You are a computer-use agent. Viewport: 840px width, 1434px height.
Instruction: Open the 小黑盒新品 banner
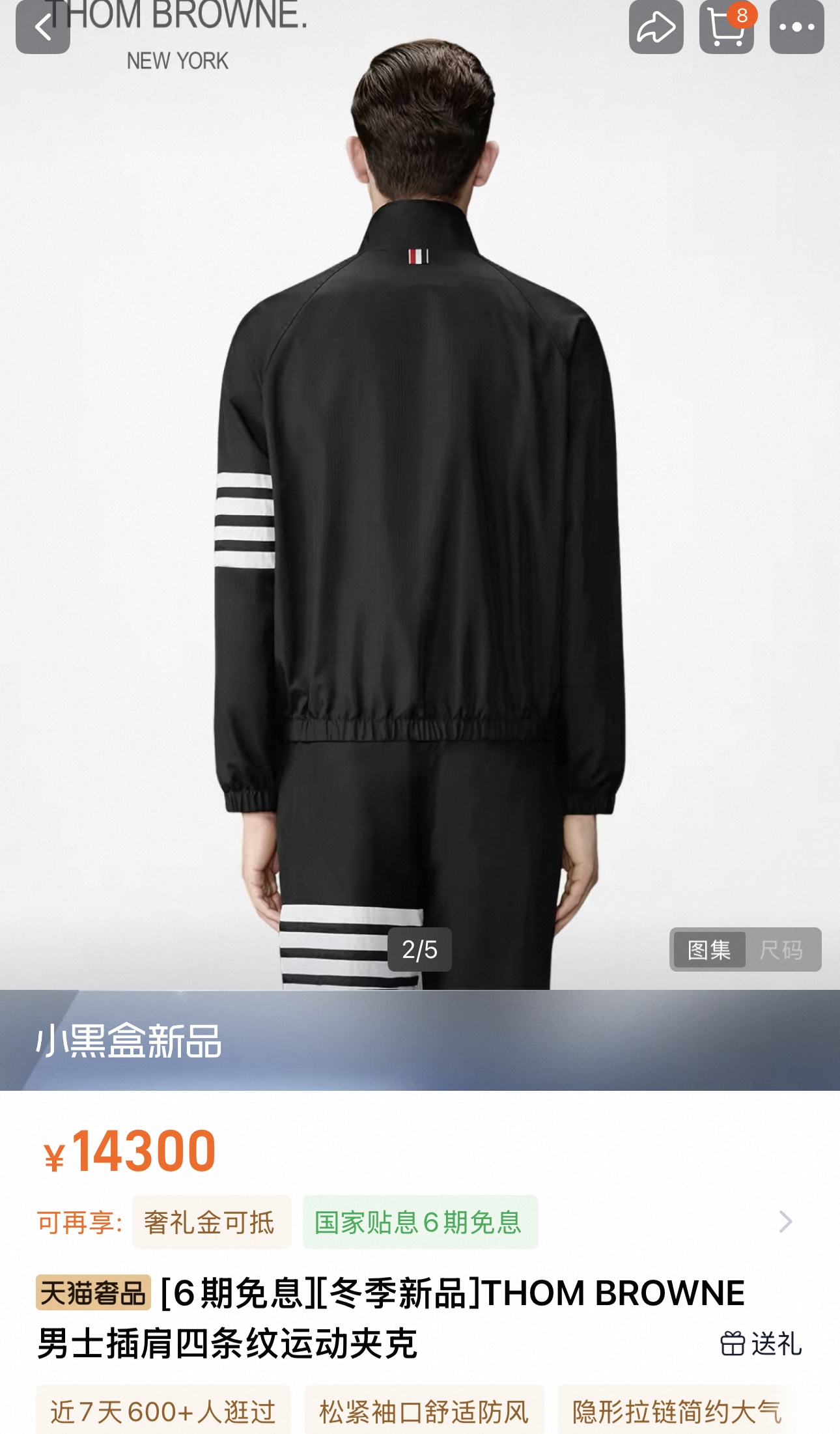420,1040
